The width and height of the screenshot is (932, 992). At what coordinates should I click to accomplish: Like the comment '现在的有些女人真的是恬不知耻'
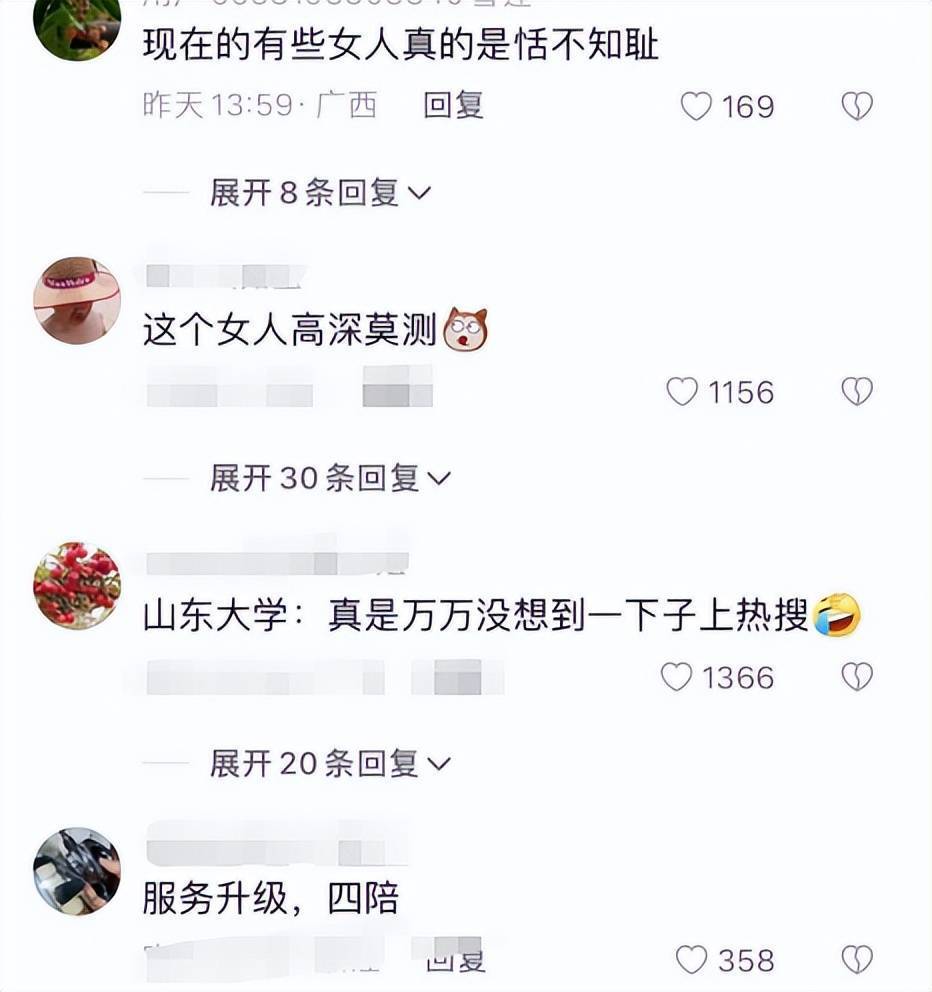click(697, 106)
